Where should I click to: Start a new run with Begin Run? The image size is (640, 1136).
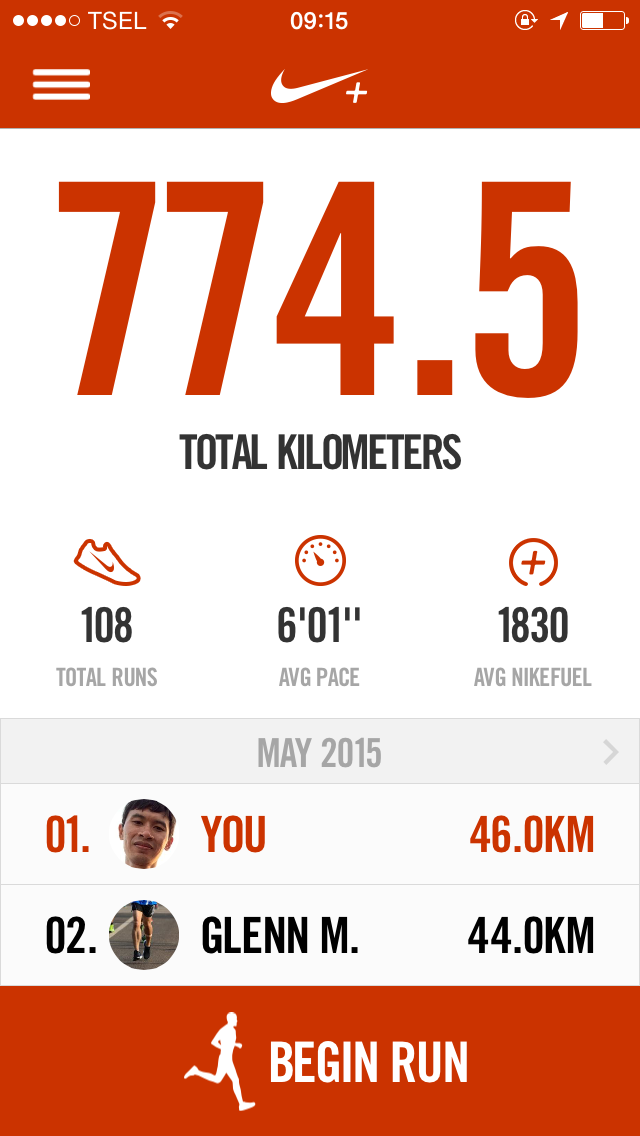320,1061
